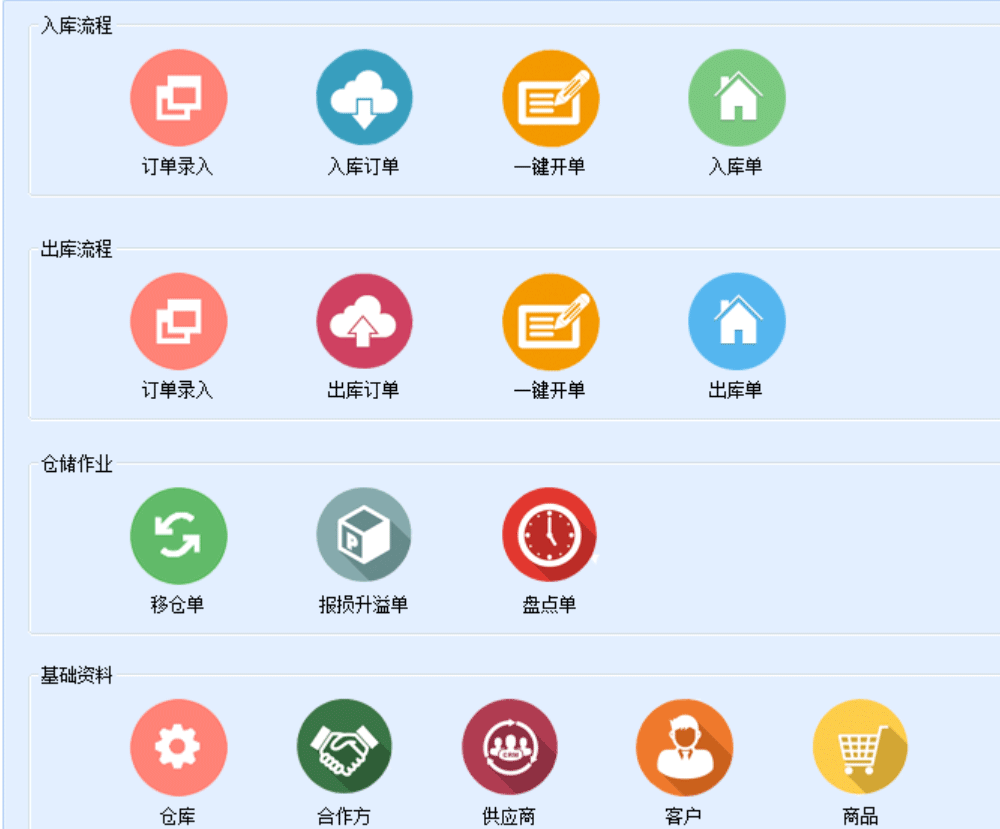Open the blue 出库单 house icon
Screen dimensions: 1000x829
[x=736, y=321]
